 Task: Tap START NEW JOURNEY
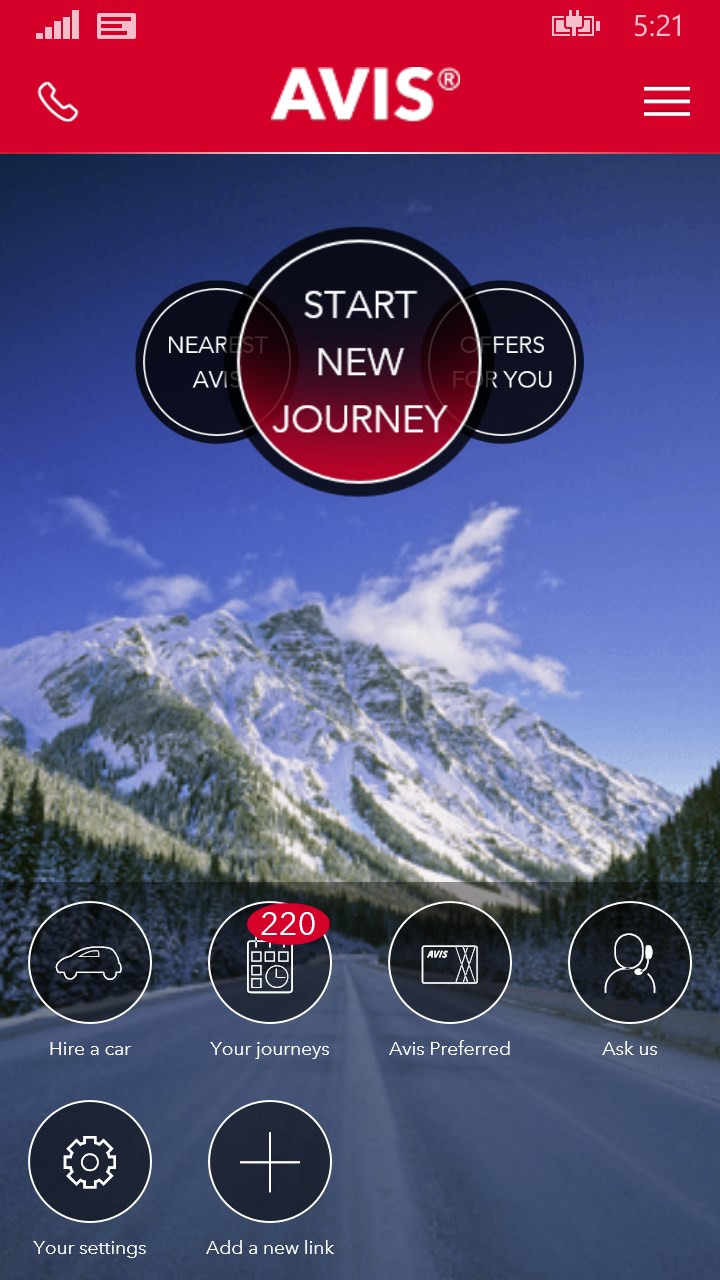pyautogui.click(x=360, y=360)
